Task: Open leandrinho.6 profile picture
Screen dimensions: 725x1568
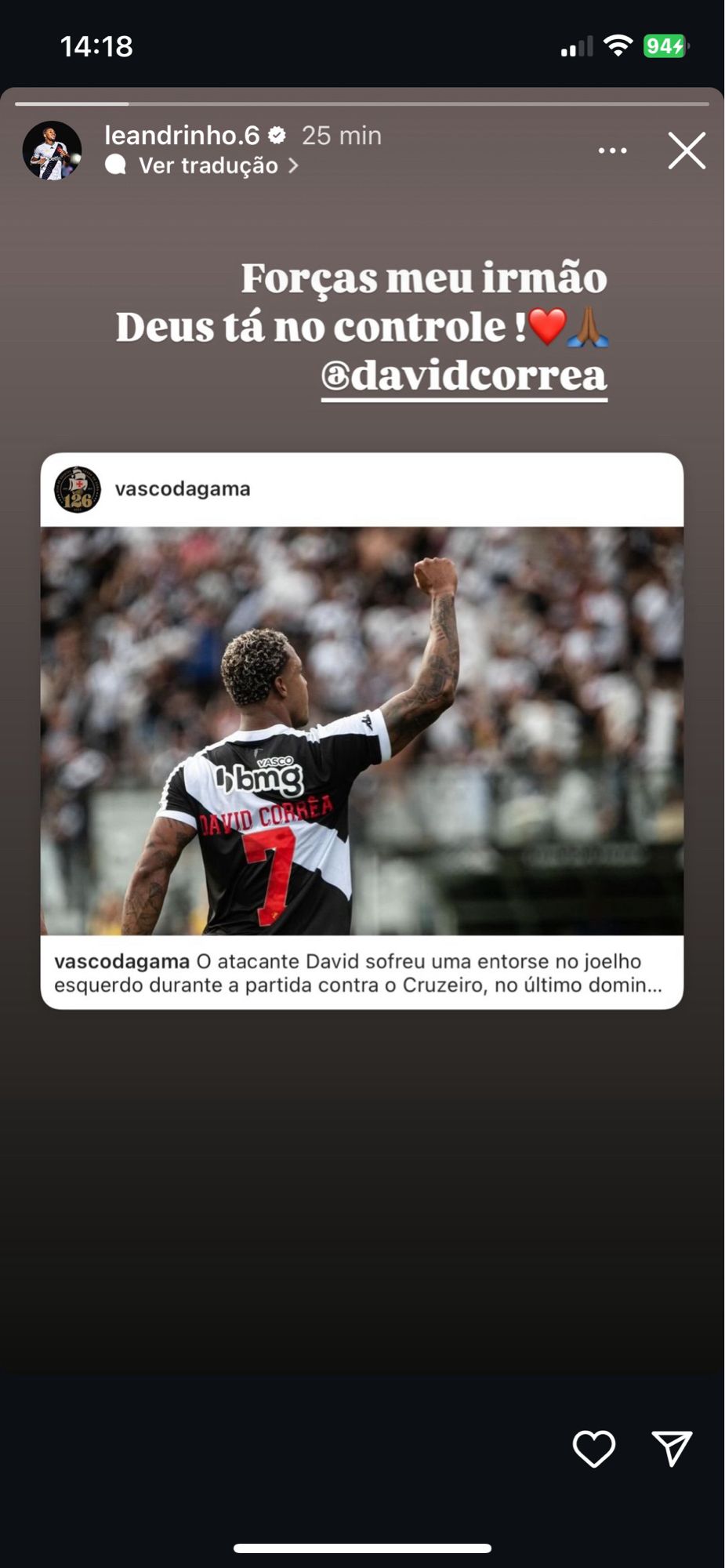Action: point(52,151)
